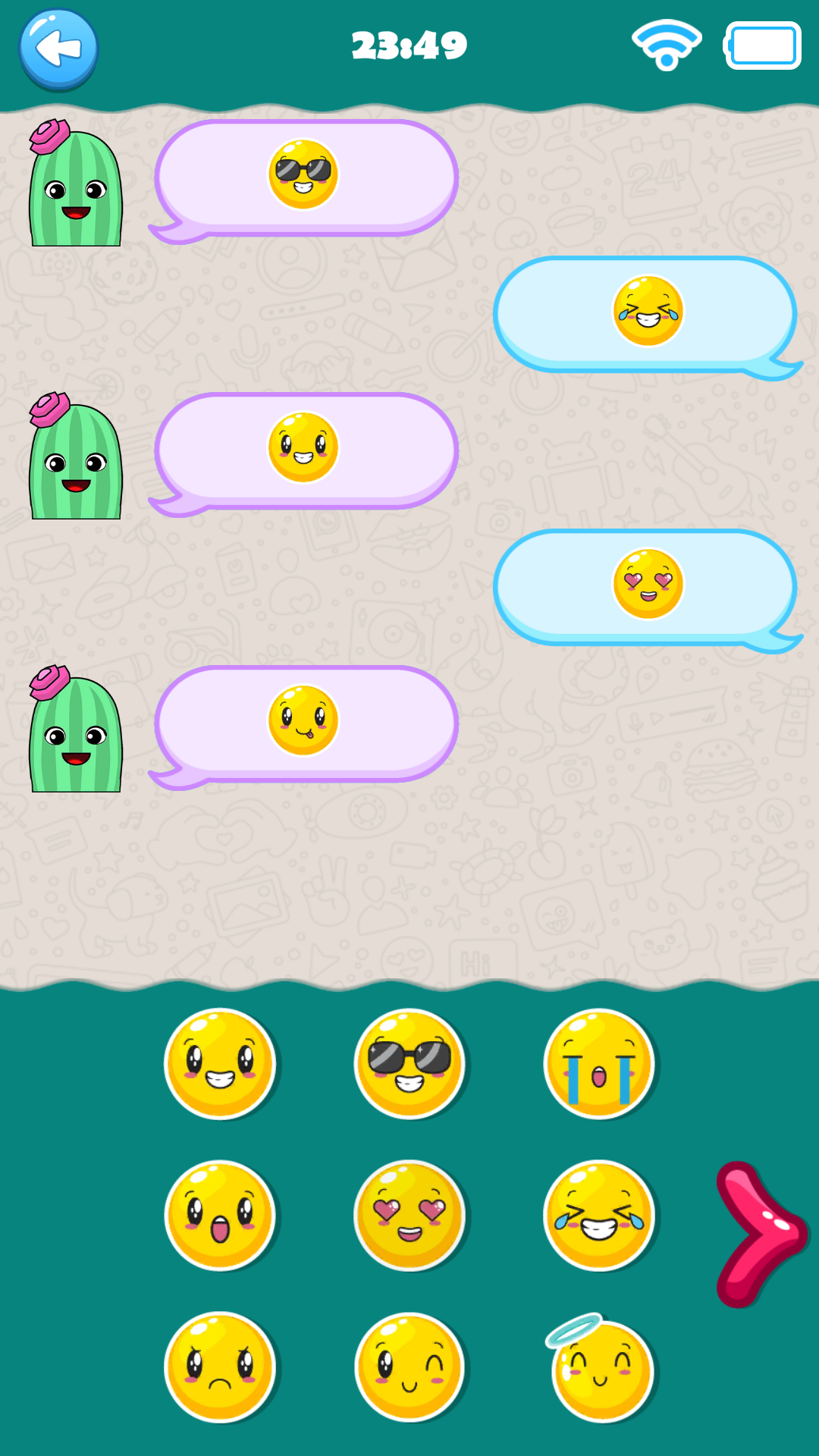Screen dimensions: 819x1456
Task: Choose the crying emoji with tear streams
Action: tap(599, 1063)
